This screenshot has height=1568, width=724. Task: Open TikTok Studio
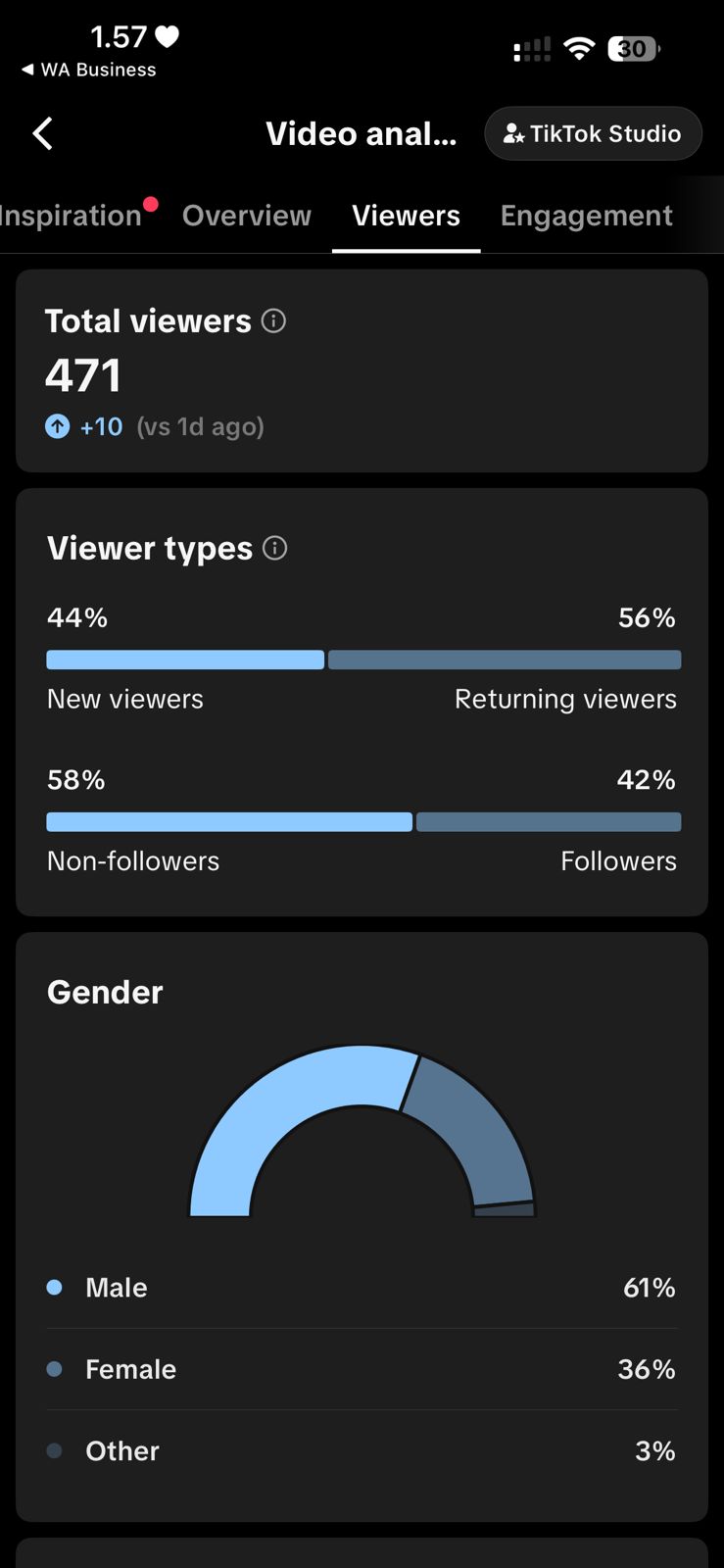[593, 133]
